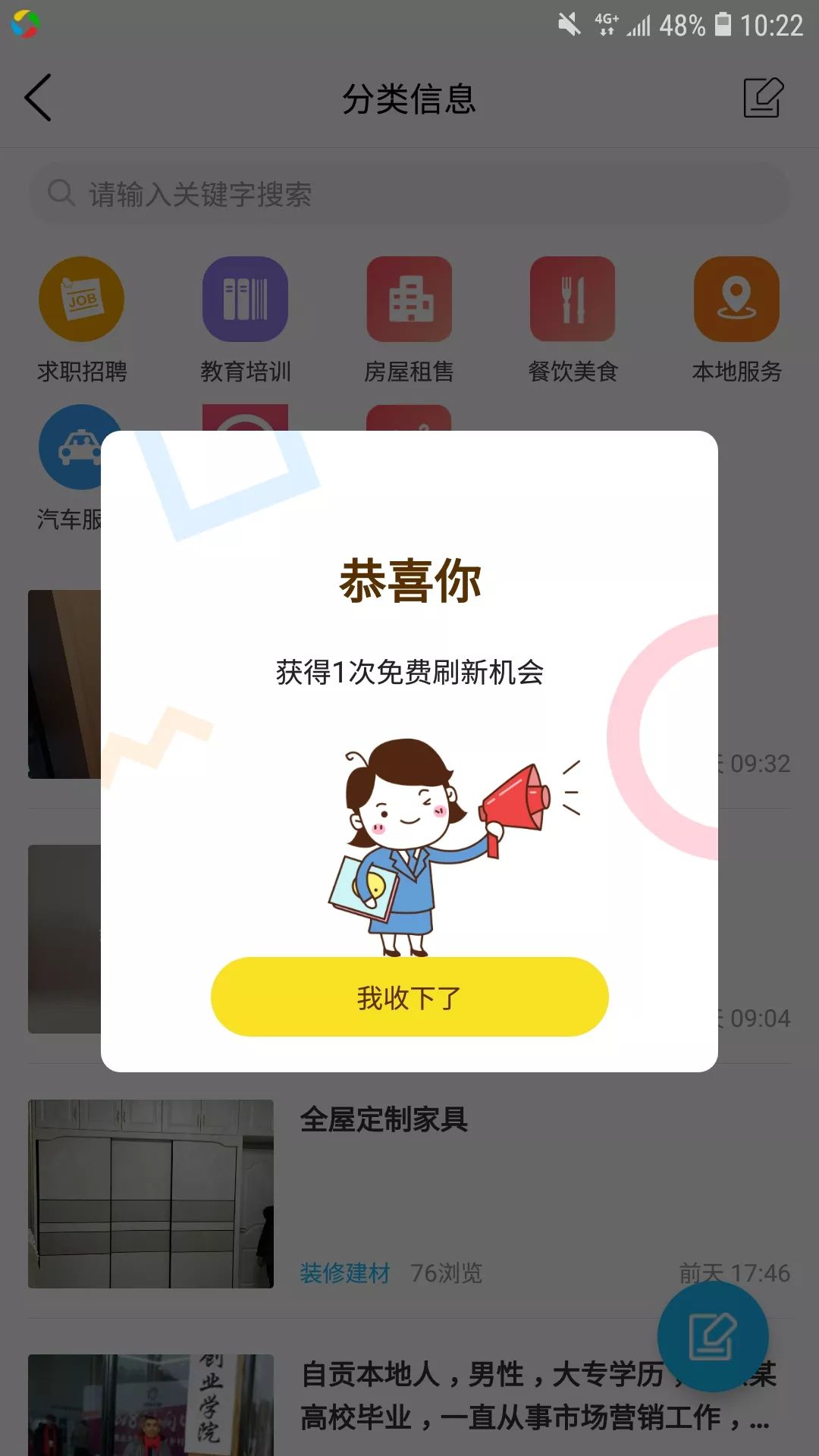Tap the 我收下了 button
The height and width of the screenshot is (1456, 819).
pyautogui.click(x=409, y=996)
